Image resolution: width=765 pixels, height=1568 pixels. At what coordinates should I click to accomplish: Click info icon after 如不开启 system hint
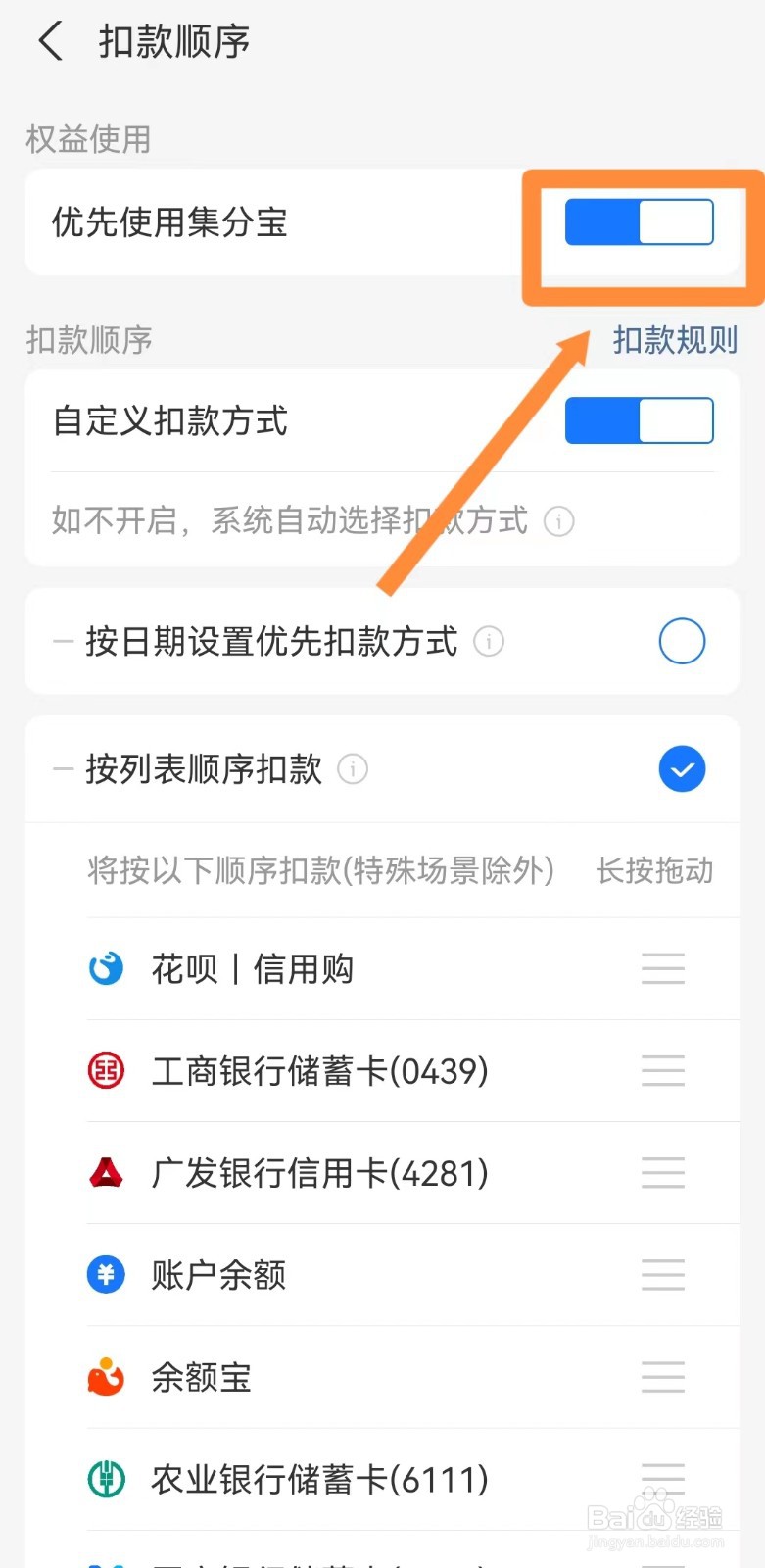559,521
